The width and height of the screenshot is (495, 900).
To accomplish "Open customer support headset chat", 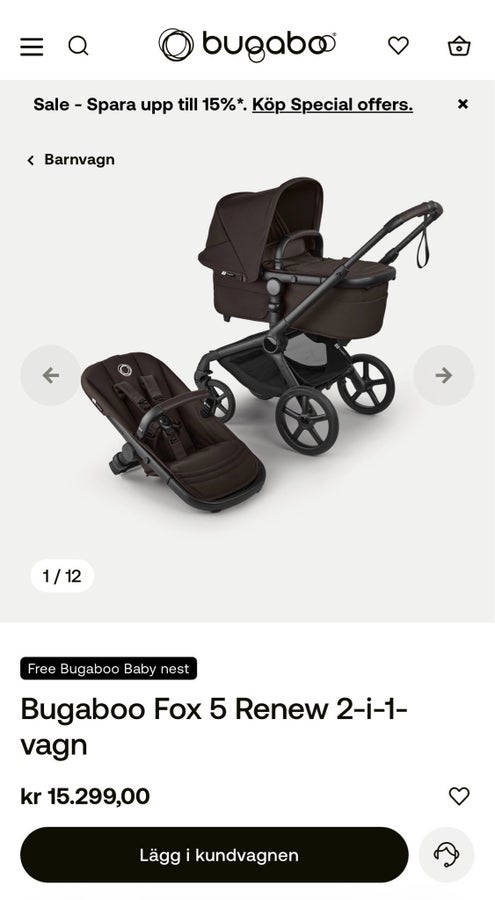I will pyautogui.click(x=447, y=855).
